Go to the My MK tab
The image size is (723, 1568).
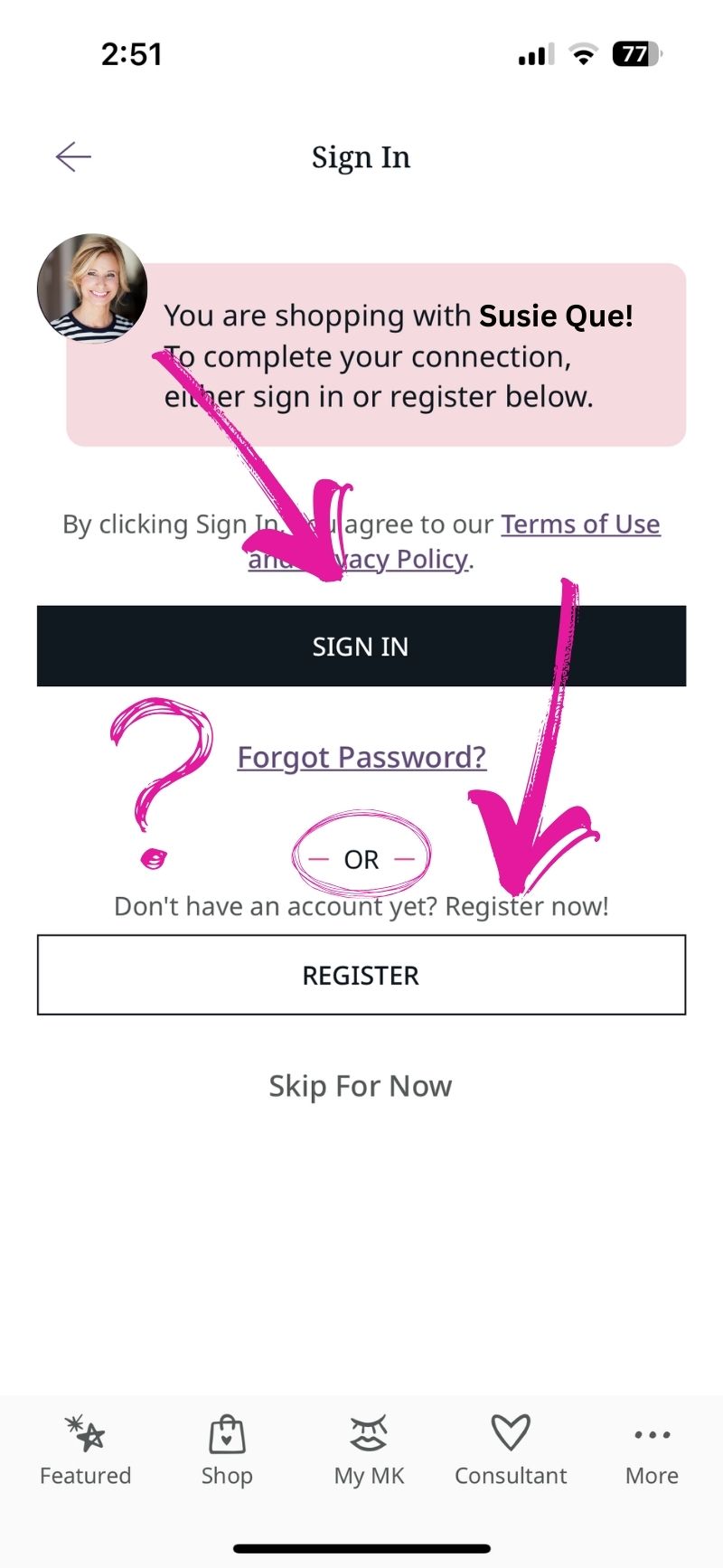point(369,1450)
